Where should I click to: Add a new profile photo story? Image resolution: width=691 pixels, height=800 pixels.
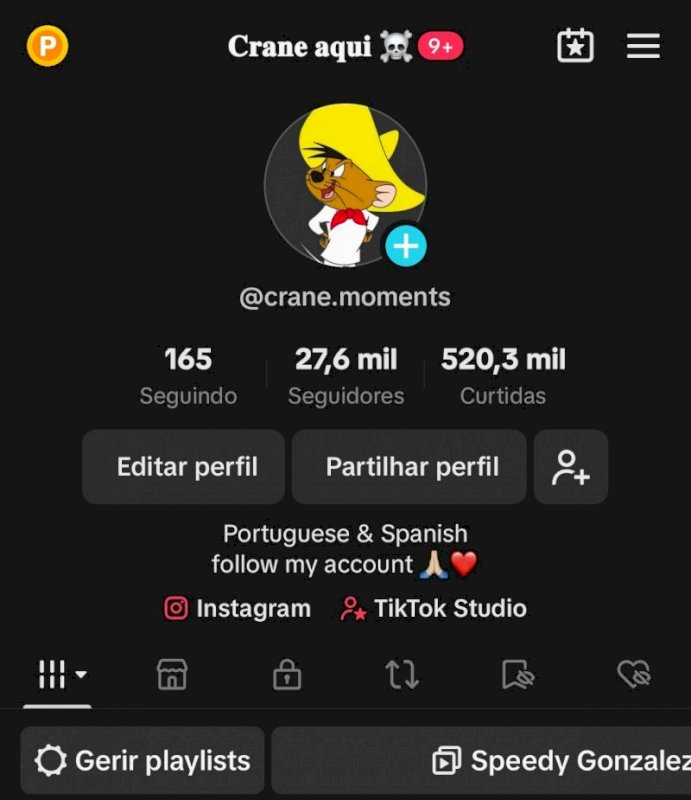point(405,246)
